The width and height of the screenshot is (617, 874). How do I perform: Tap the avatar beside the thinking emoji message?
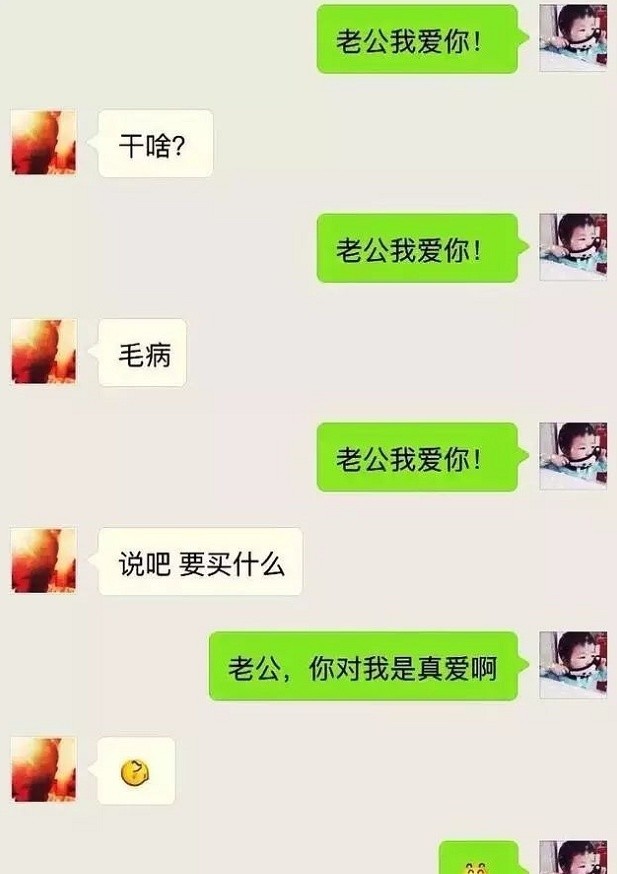coord(44,770)
